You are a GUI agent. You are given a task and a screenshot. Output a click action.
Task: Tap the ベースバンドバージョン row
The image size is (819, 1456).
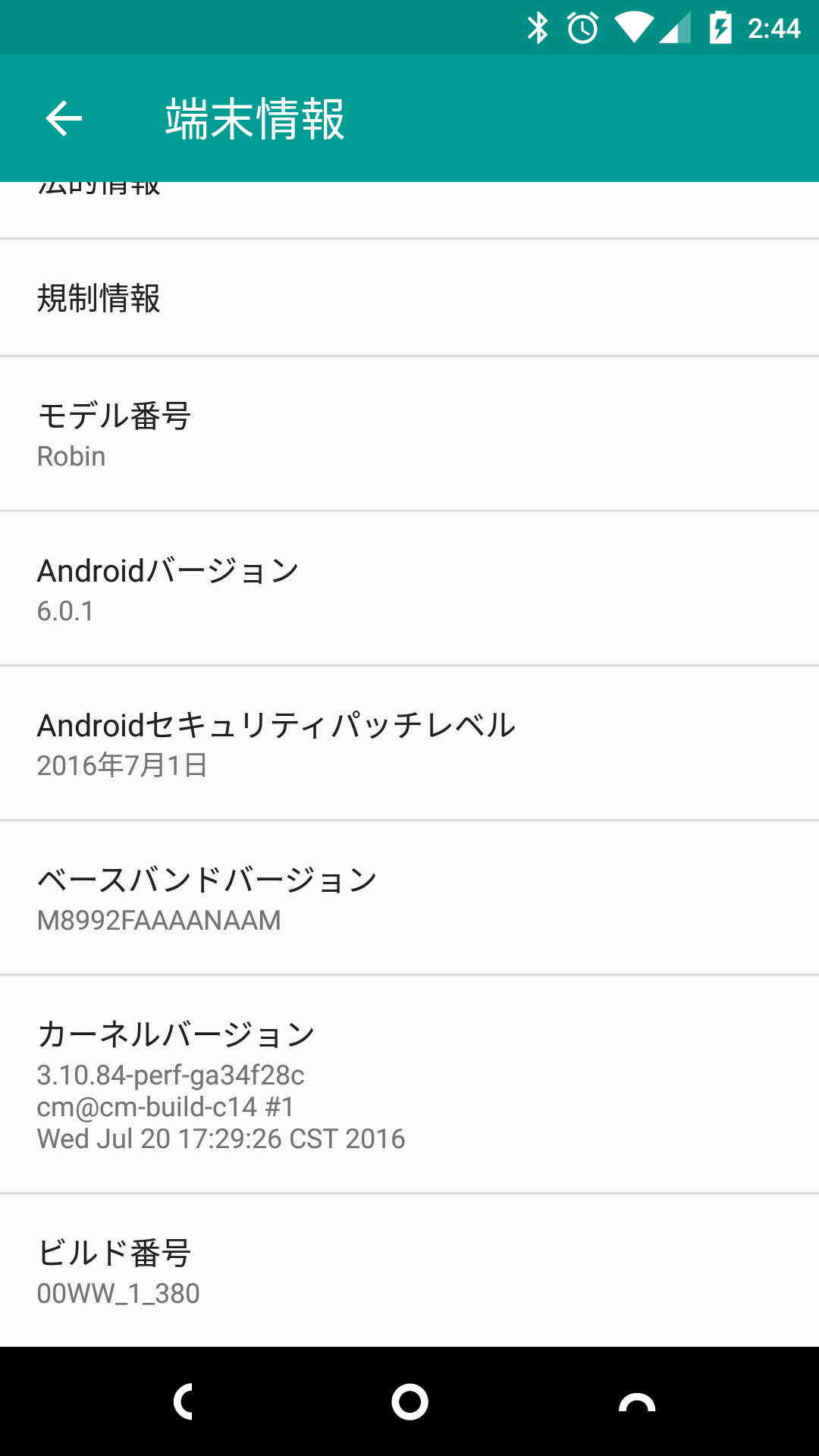(x=409, y=898)
